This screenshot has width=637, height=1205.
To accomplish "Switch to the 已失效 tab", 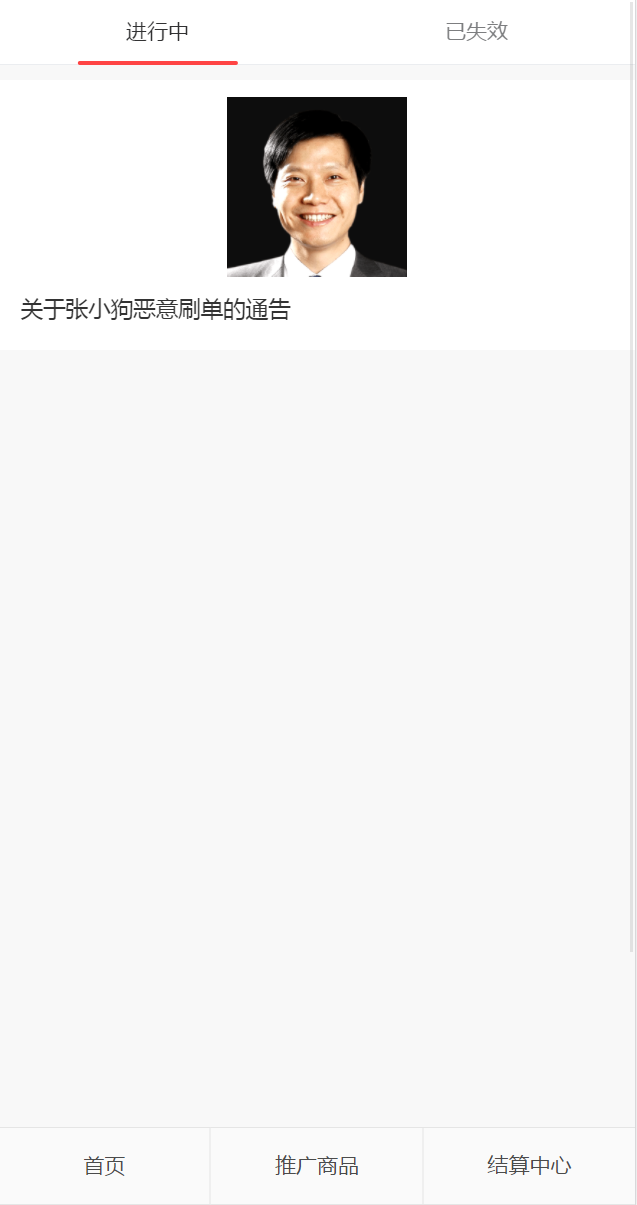I will click(476, 32).
